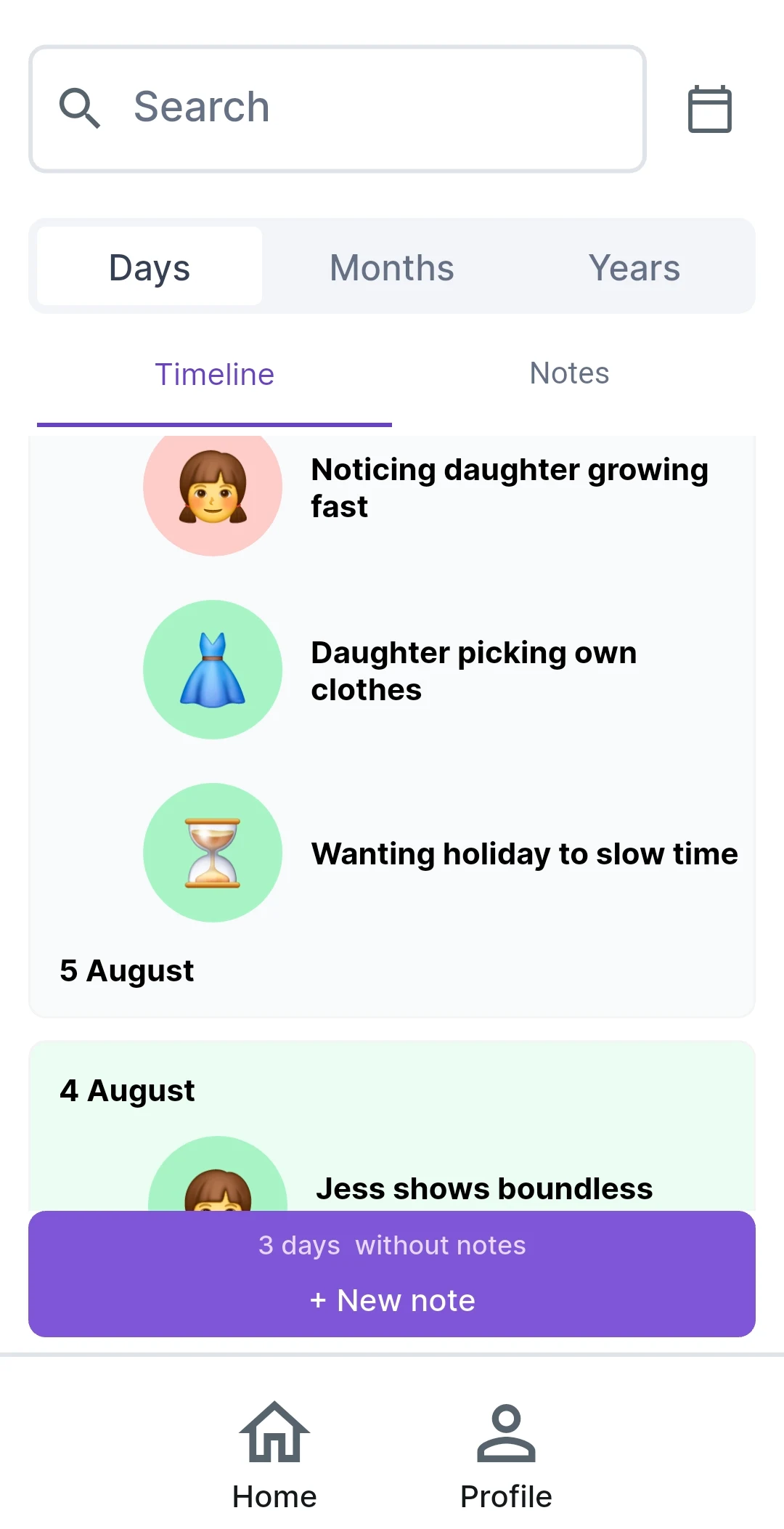
Task: View 'Wanting holiday to slow time' entry
Action: pos(523,853)
